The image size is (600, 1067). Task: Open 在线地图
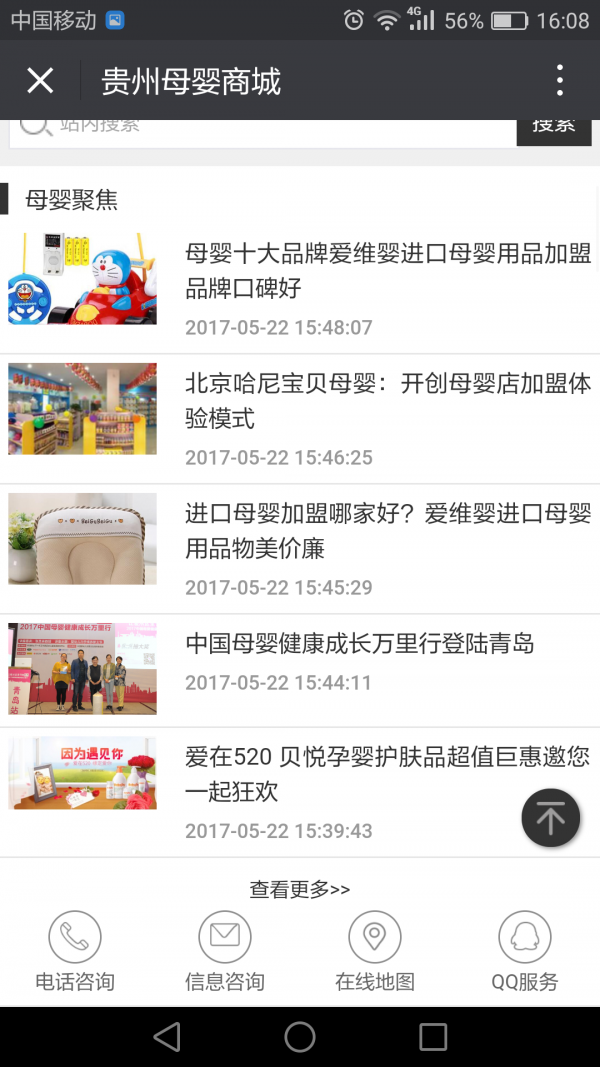click(375, 951)
